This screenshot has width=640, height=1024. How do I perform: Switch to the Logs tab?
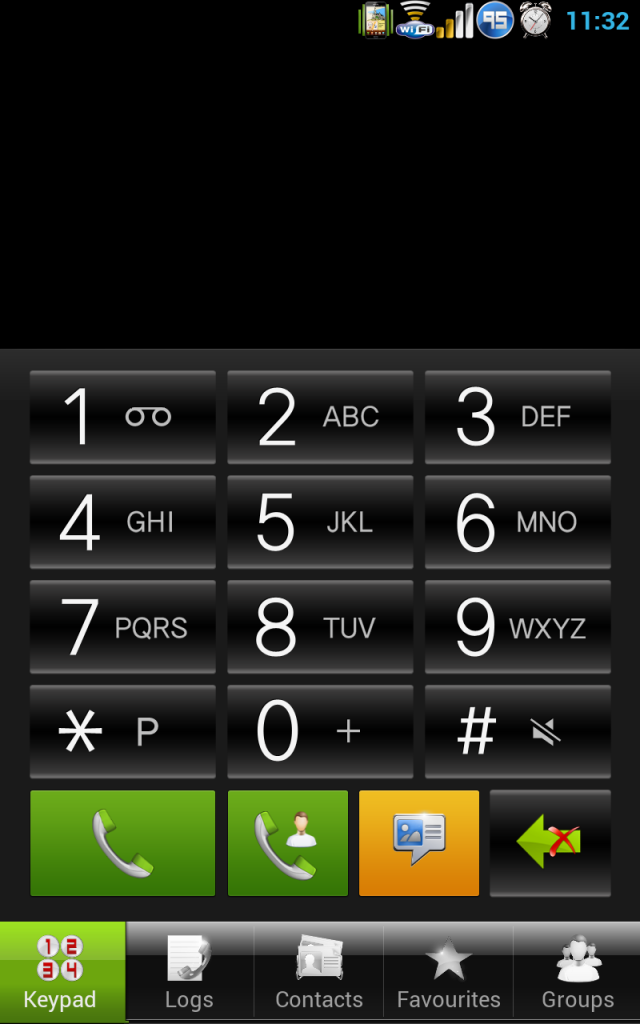point(189,972)
